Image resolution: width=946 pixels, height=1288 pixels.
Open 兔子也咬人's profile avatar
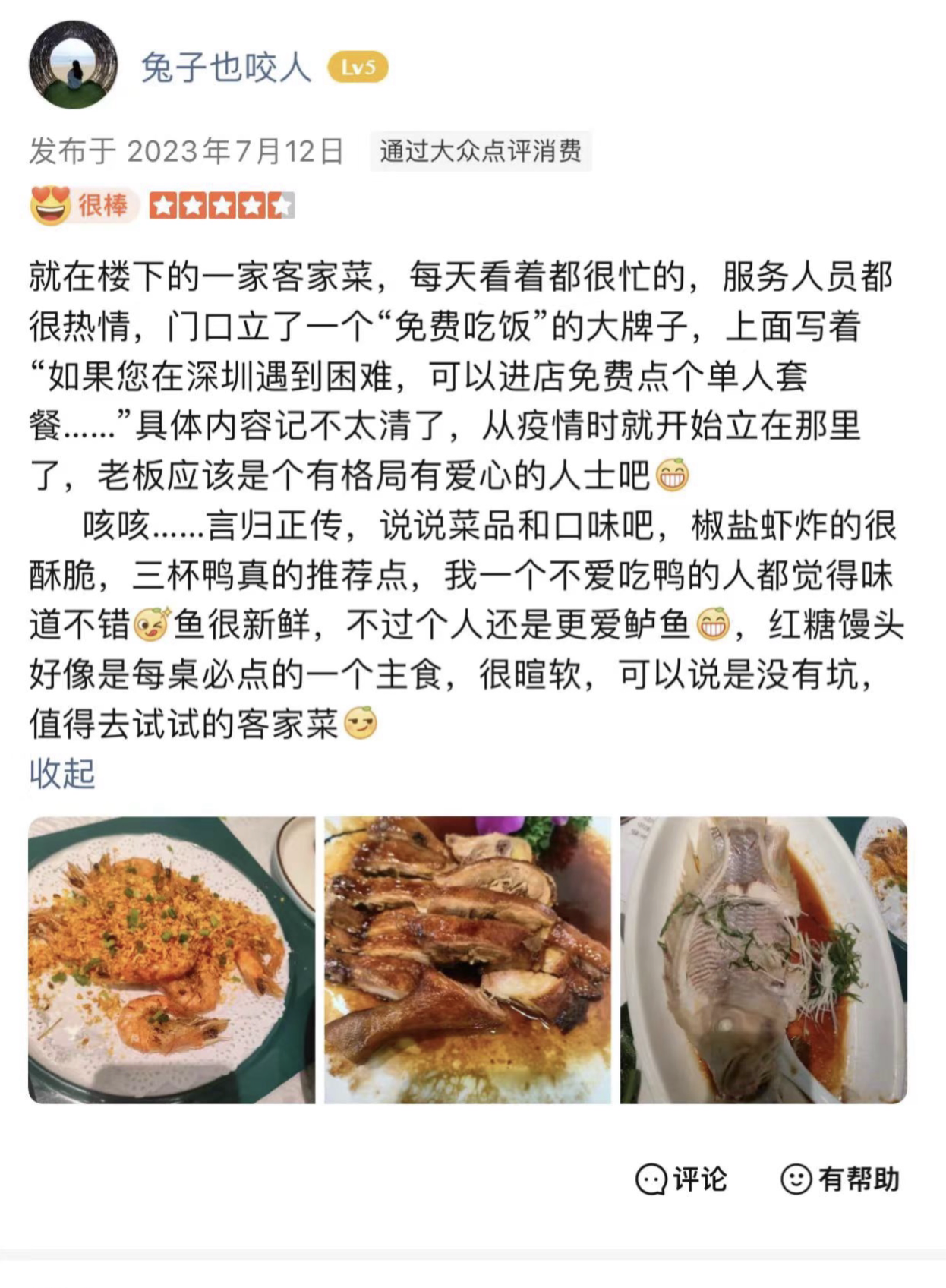[x=73, y=66]
